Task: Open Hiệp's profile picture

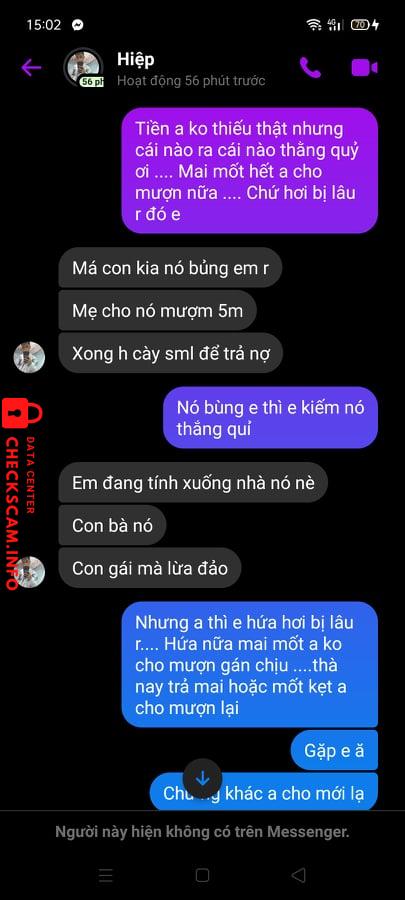Action: pyautogui.click(x=83, y=68)
